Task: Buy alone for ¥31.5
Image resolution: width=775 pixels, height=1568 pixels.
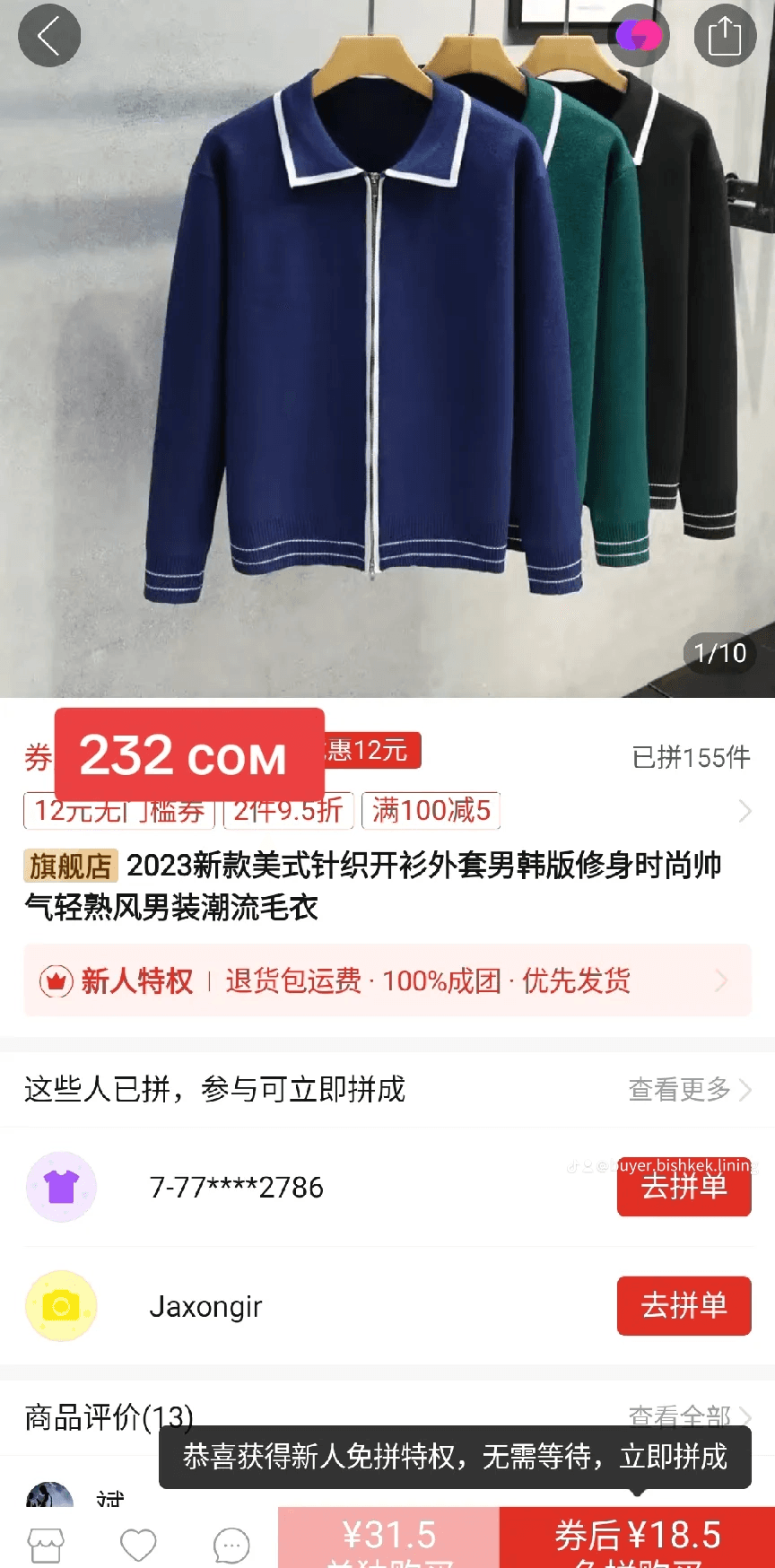Action: click(x=388, y=1538)
